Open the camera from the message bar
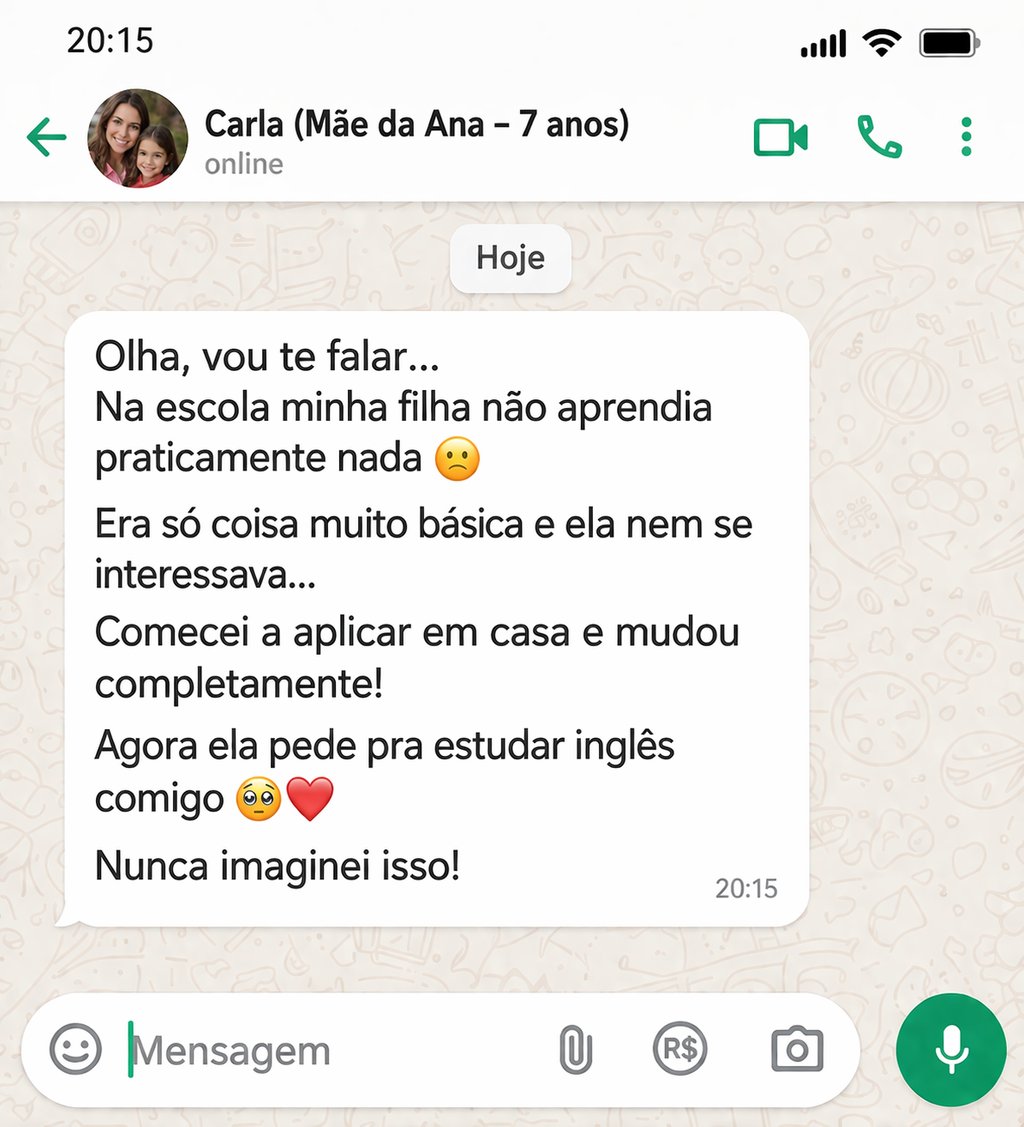Viewport: 1024px width, 1127px height. pyautogui.click(x=797, y=1049)
